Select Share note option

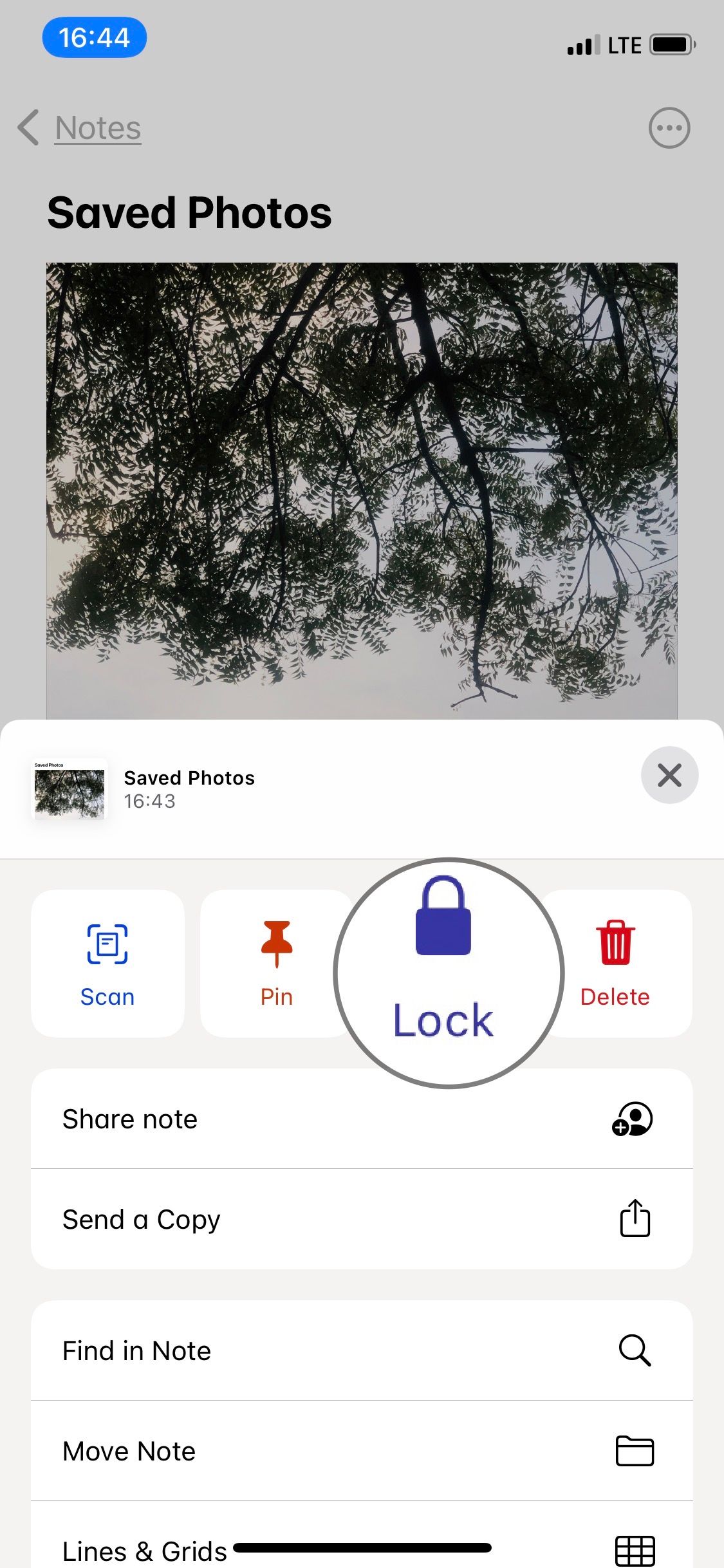[x=362, y=1119]
